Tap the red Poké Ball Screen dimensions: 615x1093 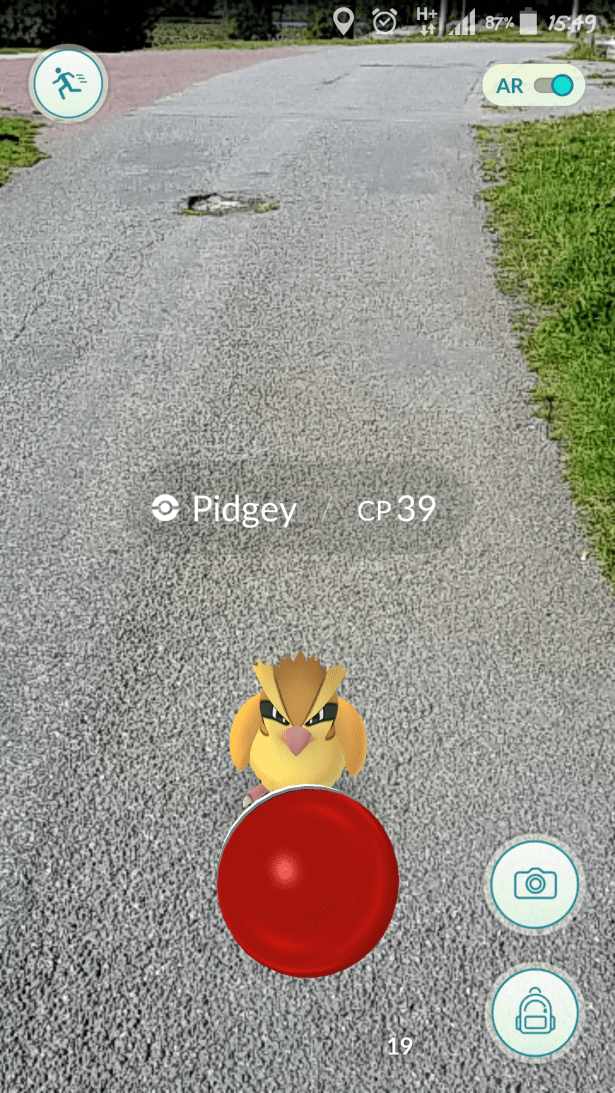point(308,882)
